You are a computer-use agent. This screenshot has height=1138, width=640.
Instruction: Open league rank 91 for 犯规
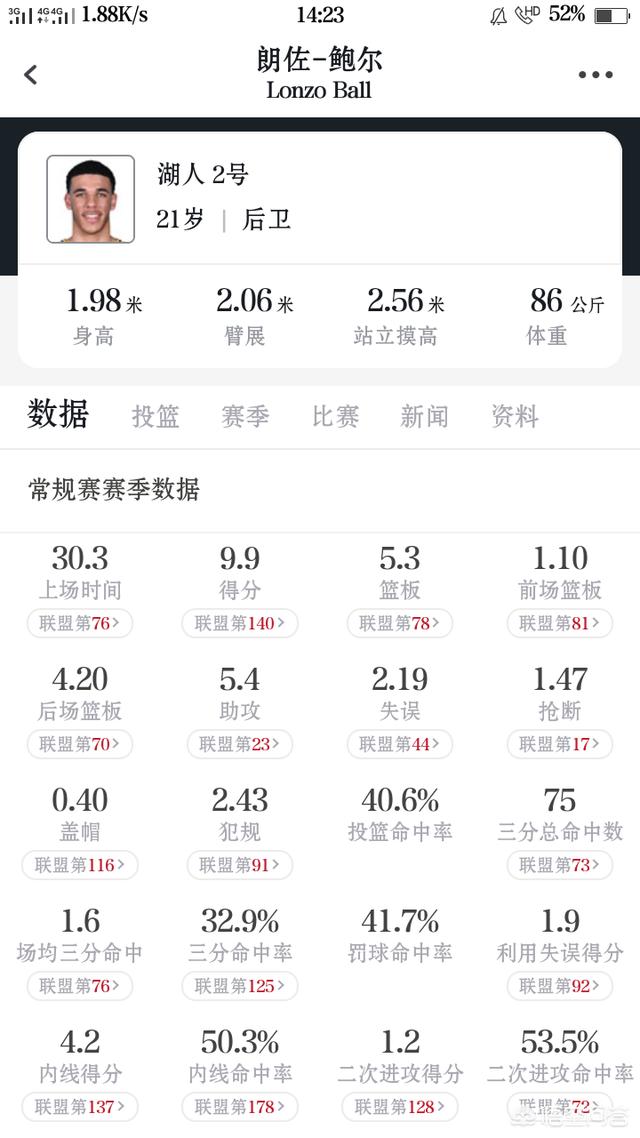[x=239, y=865]
